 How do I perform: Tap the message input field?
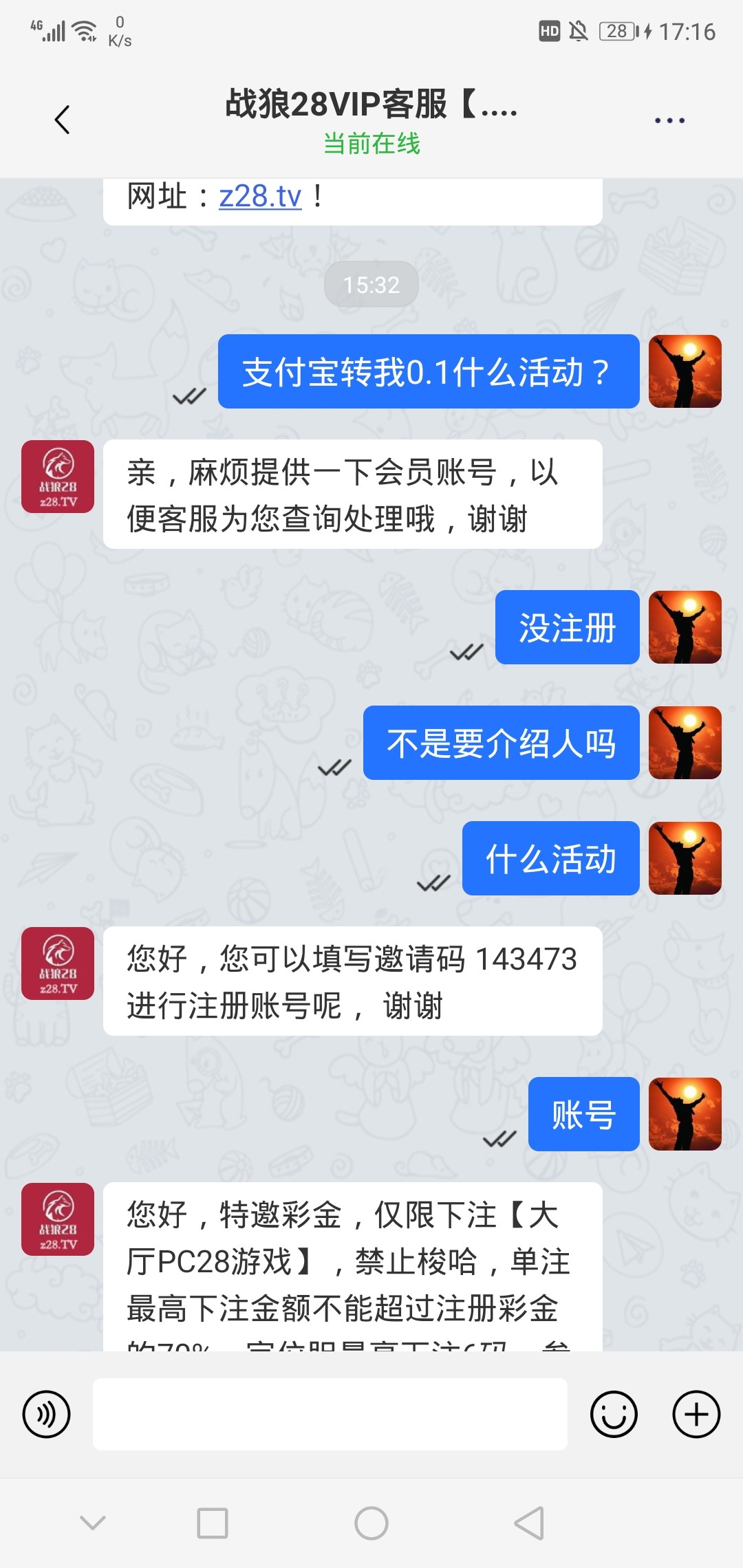(330, 1414)
